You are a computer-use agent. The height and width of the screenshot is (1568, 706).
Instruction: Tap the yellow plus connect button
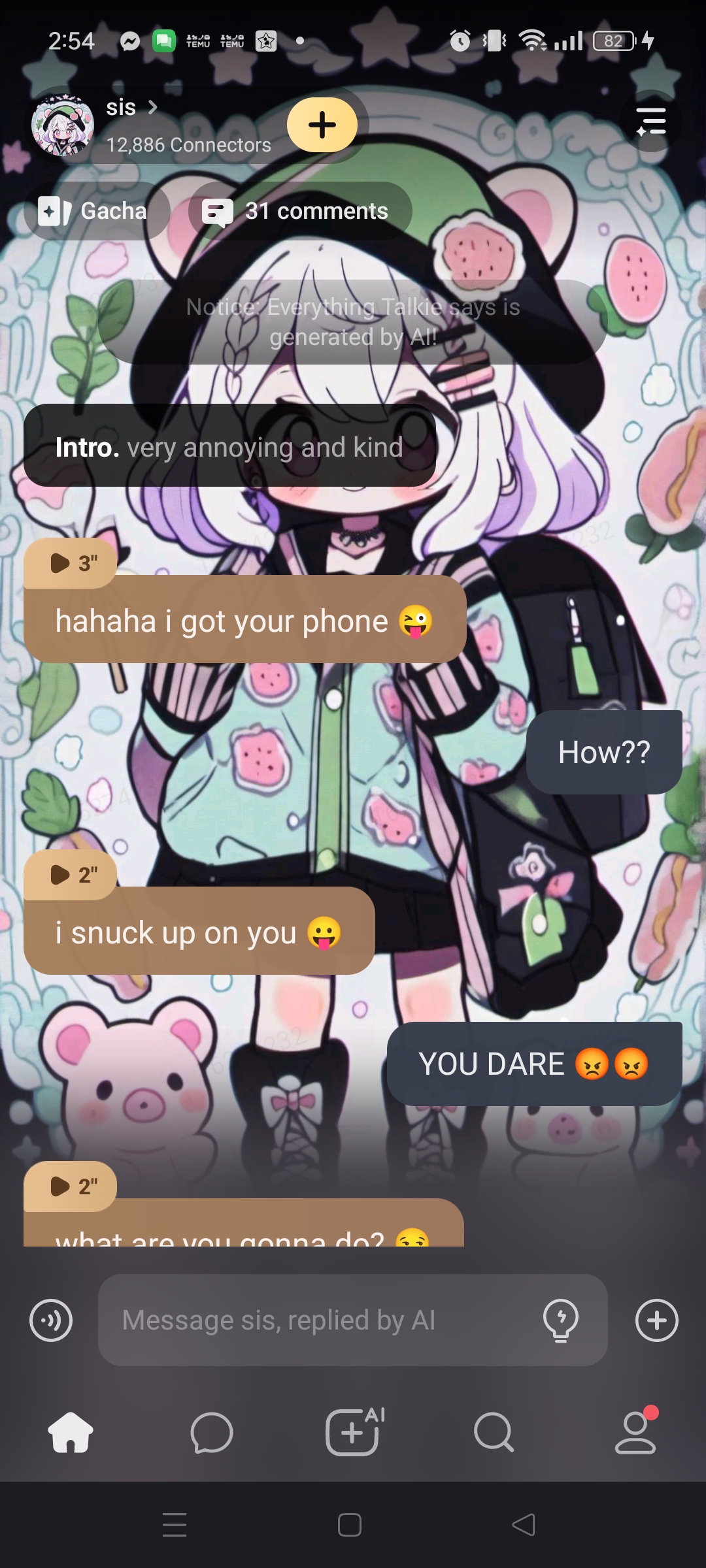pyautogui.click(x=322, y=125)
